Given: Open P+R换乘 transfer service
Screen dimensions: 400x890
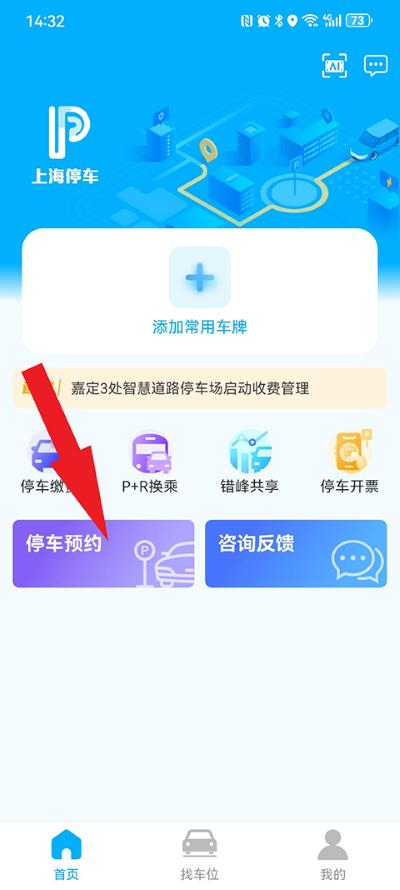Looking at the screenshot, I should pos(150,461).
